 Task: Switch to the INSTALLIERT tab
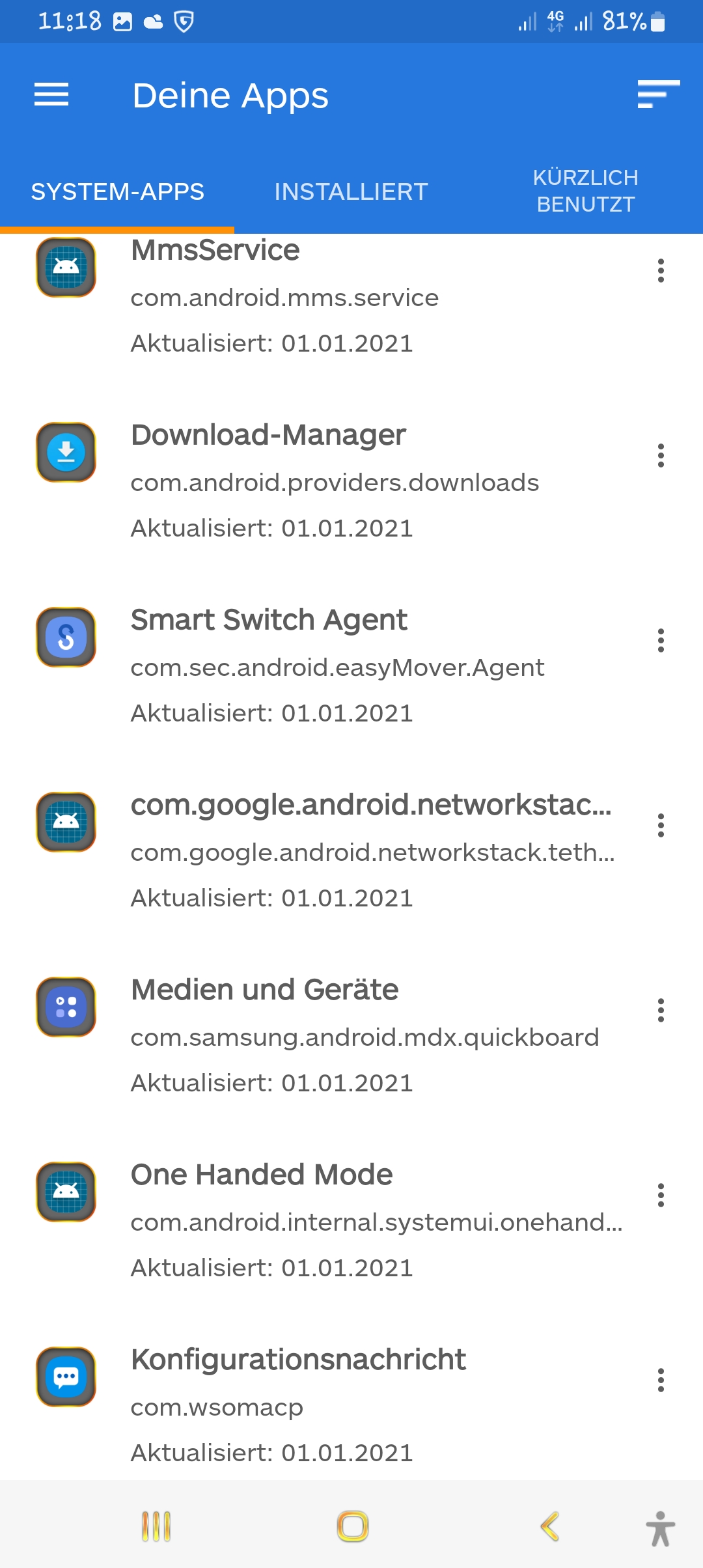pyautogui.click(x=350, y=191)
